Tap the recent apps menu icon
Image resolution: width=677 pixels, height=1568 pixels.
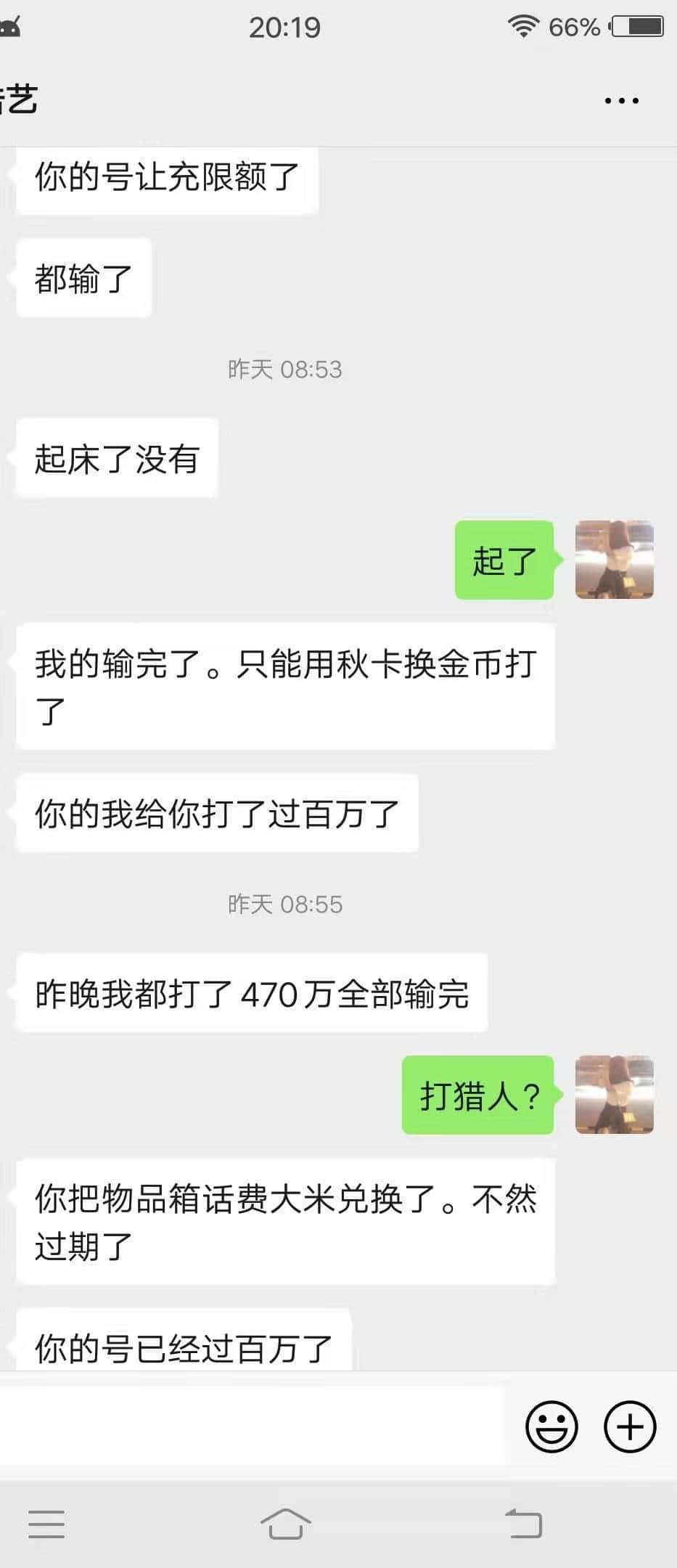tap(46, 1524)
